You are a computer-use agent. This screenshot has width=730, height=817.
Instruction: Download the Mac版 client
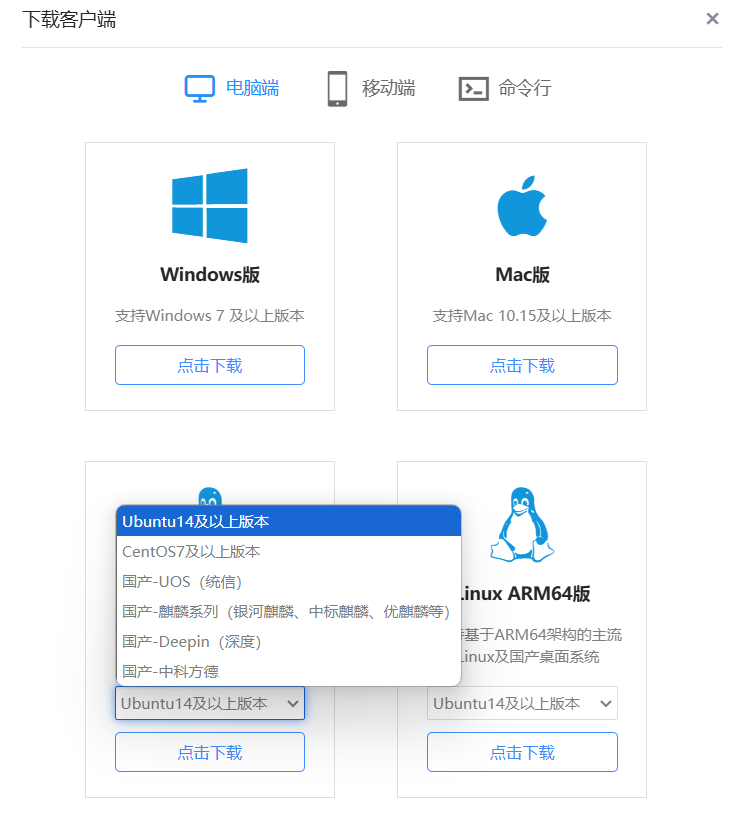click(x=522, y=365)
